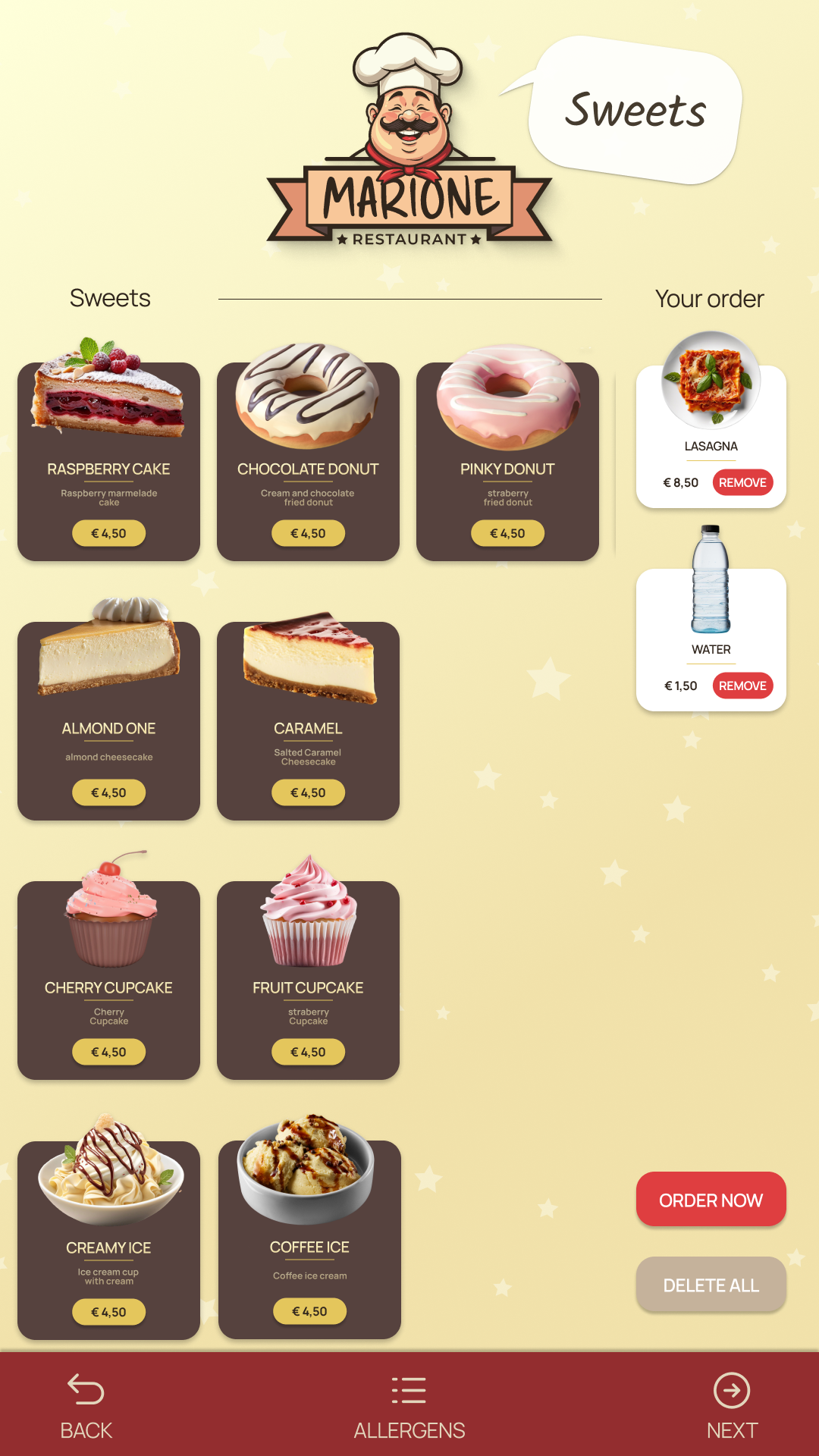This screenshot has width=819, height=1456.
Task: Pick the Almond One cheesecake
Action: (108, 720)
